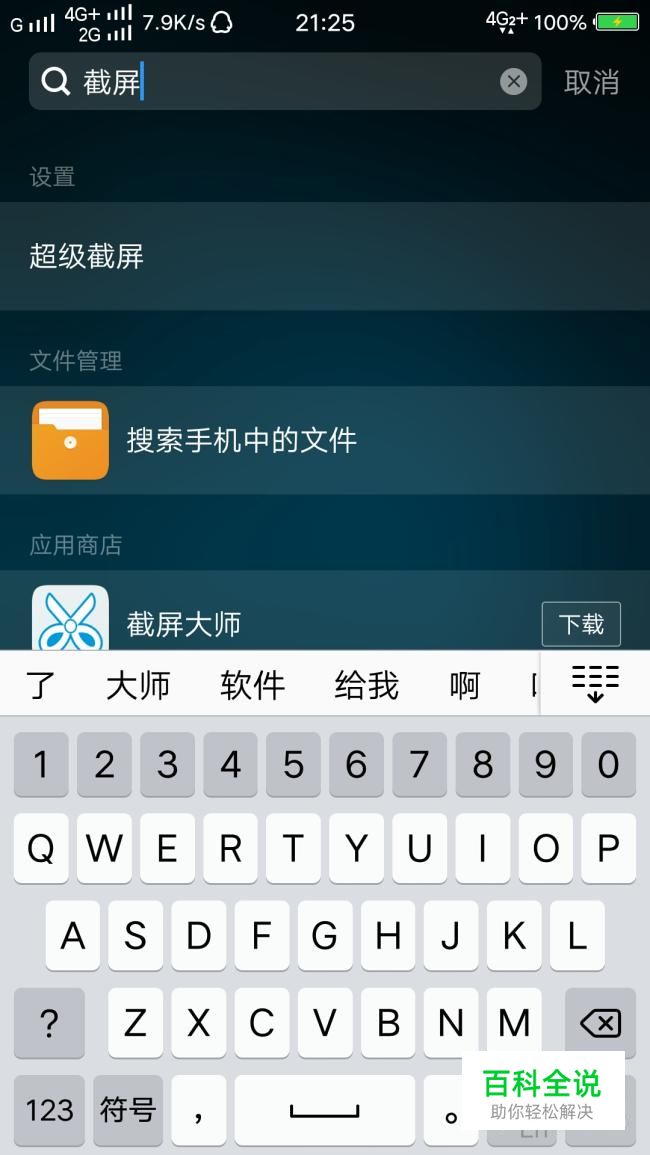Pick the 给我 word suggestion
The height and width of the screenshot is (1155, 650).
click(366, 685)
